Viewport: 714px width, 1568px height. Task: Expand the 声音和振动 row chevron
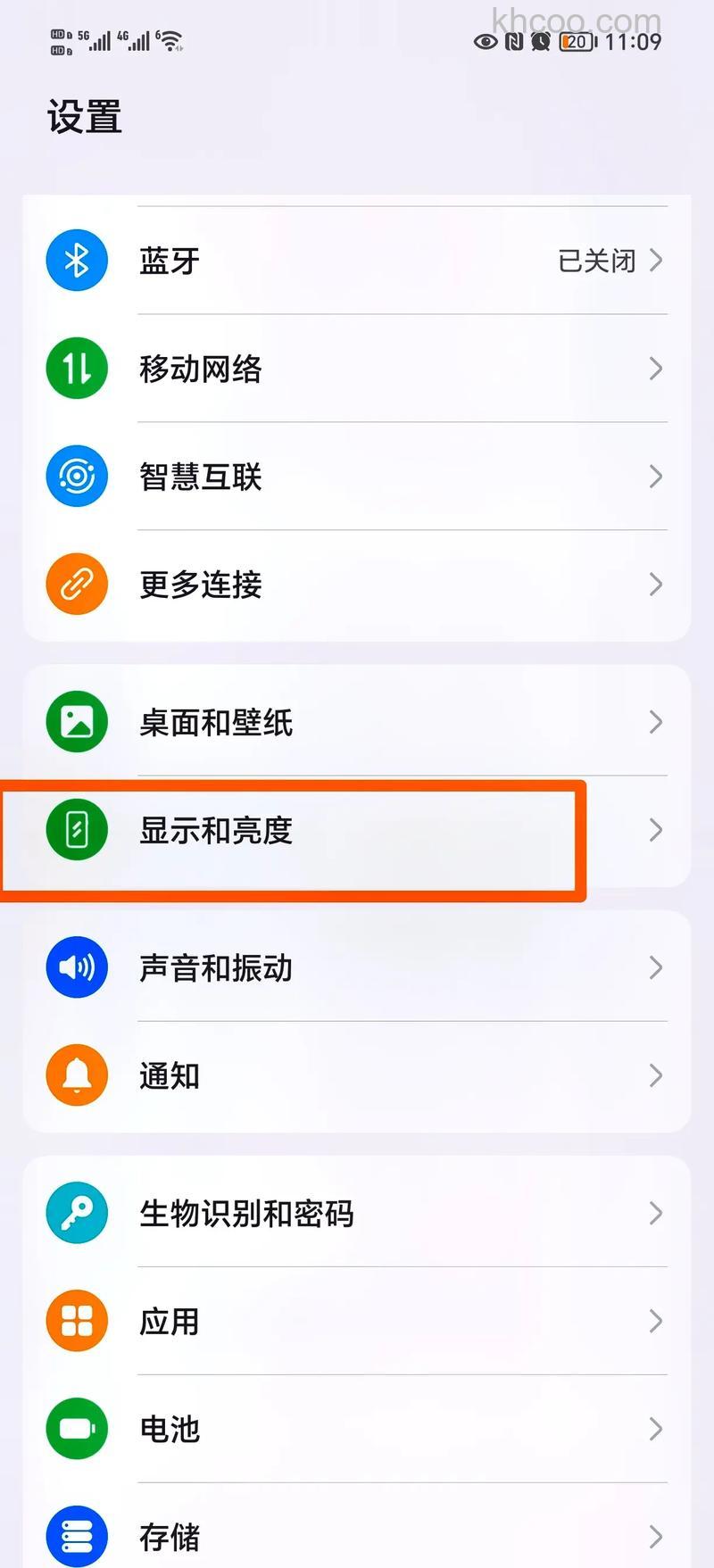coord(656,967)
